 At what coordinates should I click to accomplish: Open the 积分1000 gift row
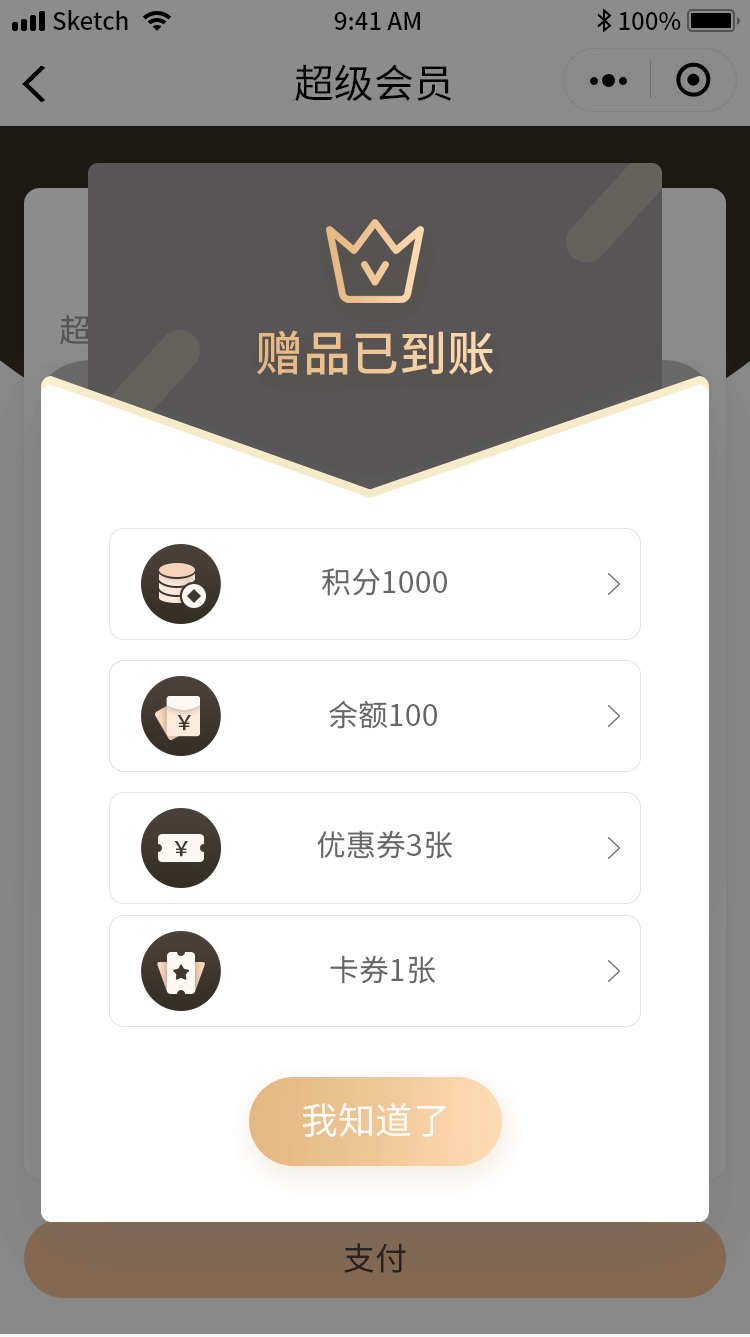click(x=375, y=584)
